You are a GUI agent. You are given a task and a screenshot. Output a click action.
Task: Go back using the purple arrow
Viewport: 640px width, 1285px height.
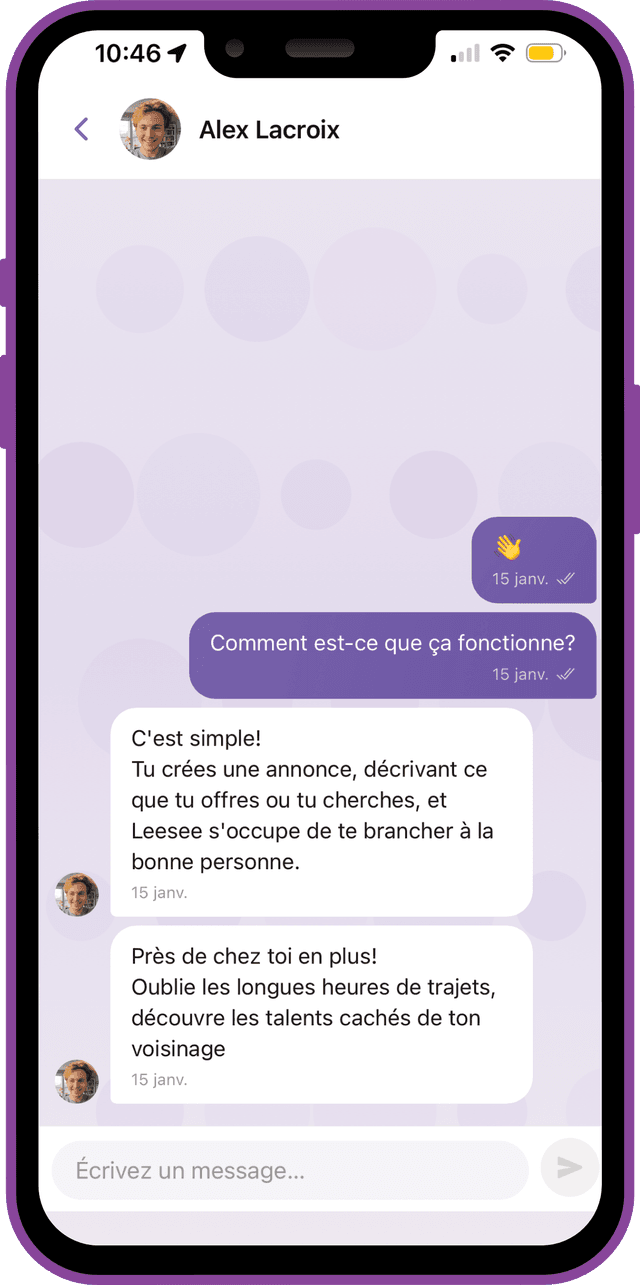point(81,129)
